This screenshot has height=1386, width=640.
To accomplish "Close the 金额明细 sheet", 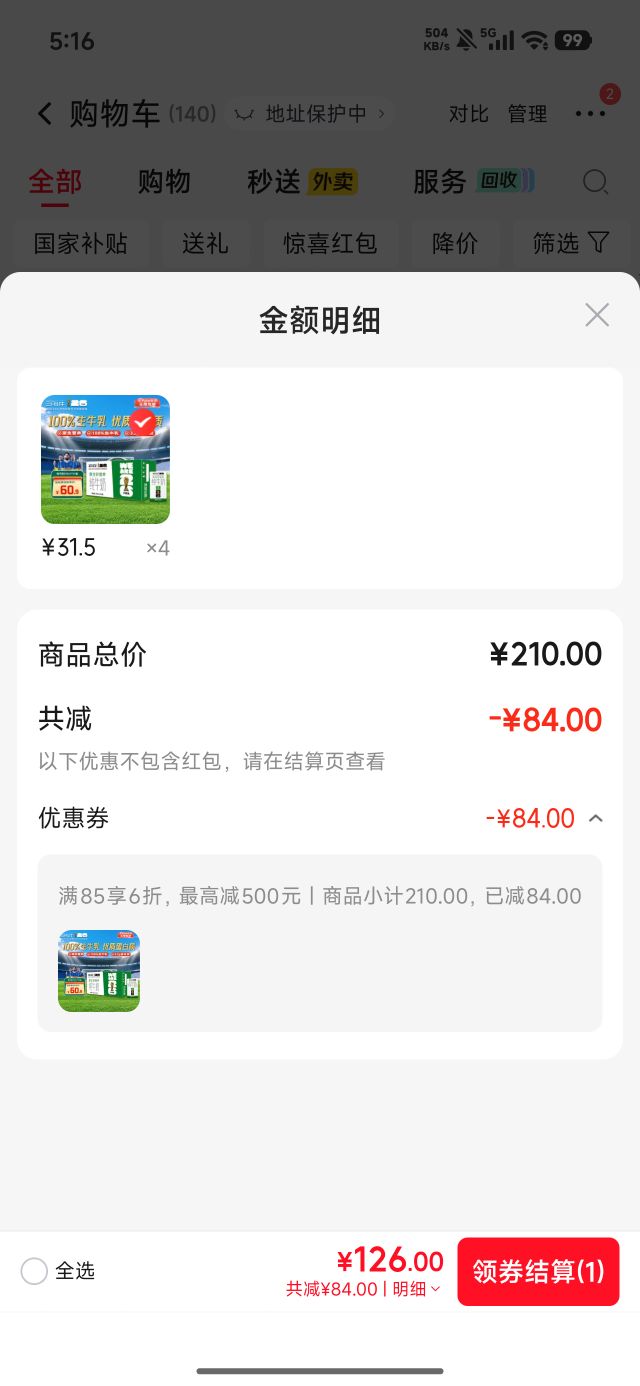I will pyautogui.click(x=597, y=316).
